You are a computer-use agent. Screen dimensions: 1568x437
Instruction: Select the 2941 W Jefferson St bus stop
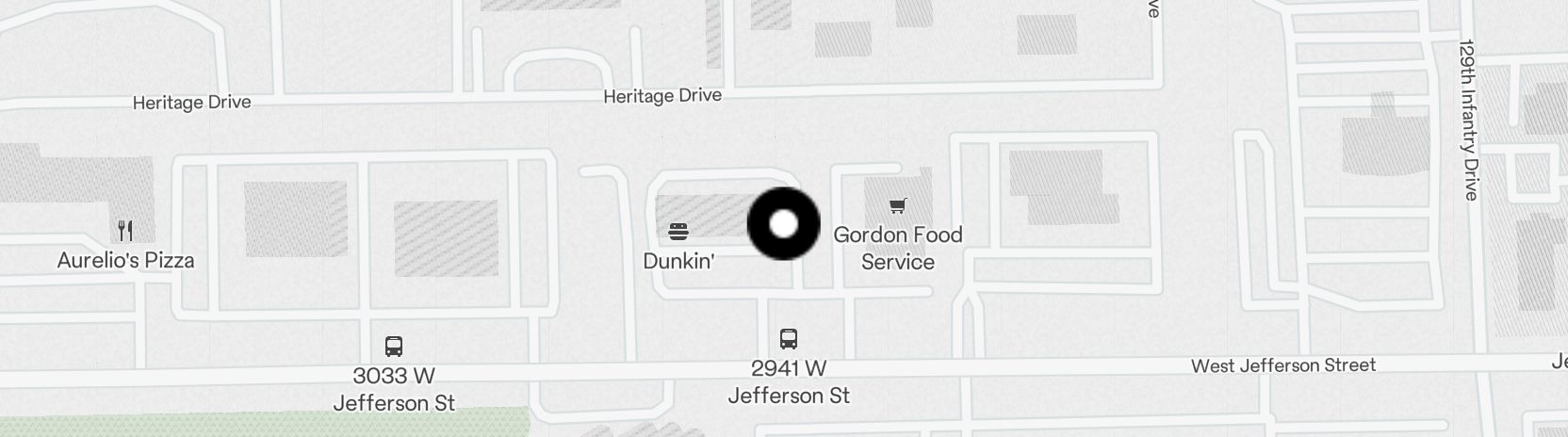789,339
